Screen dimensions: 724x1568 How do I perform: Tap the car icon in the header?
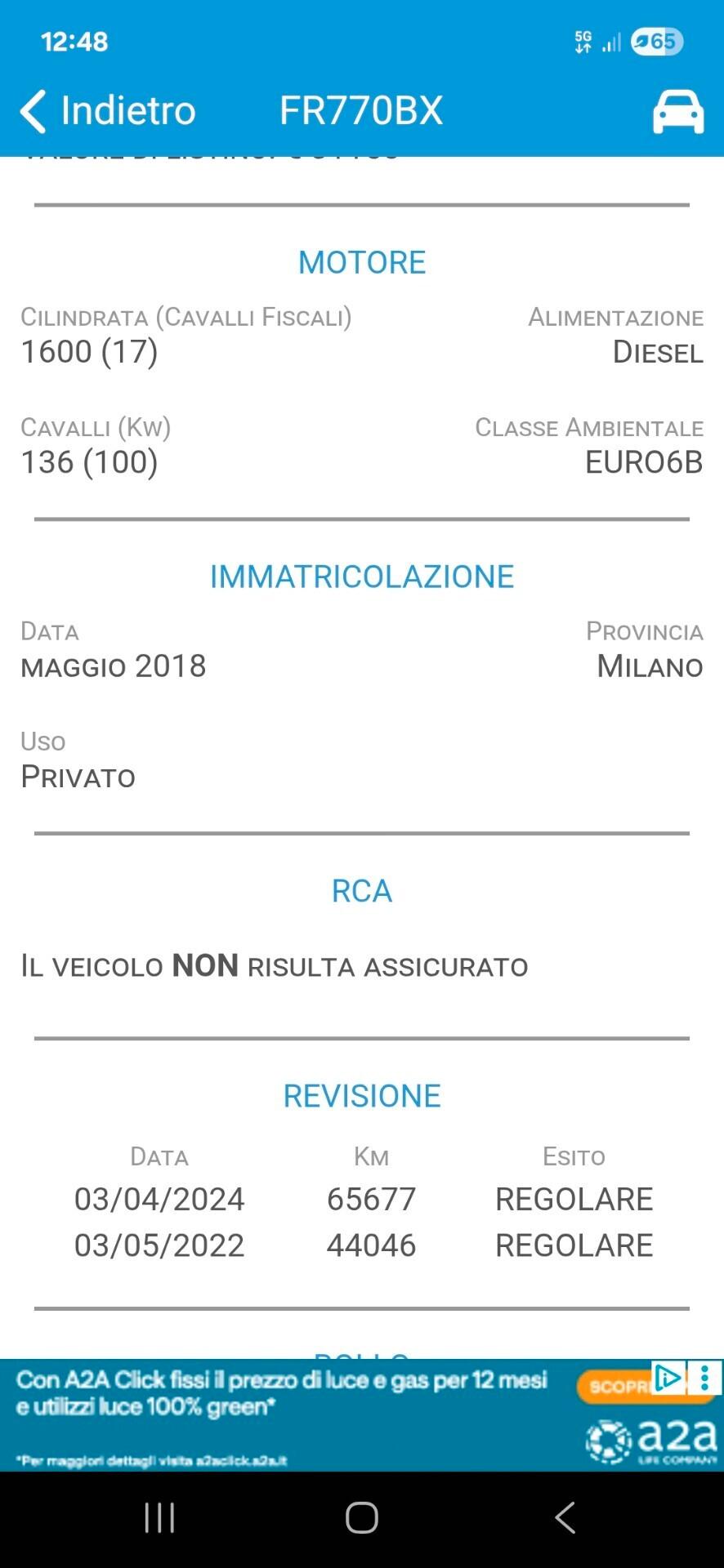click(x=677, y=111)
